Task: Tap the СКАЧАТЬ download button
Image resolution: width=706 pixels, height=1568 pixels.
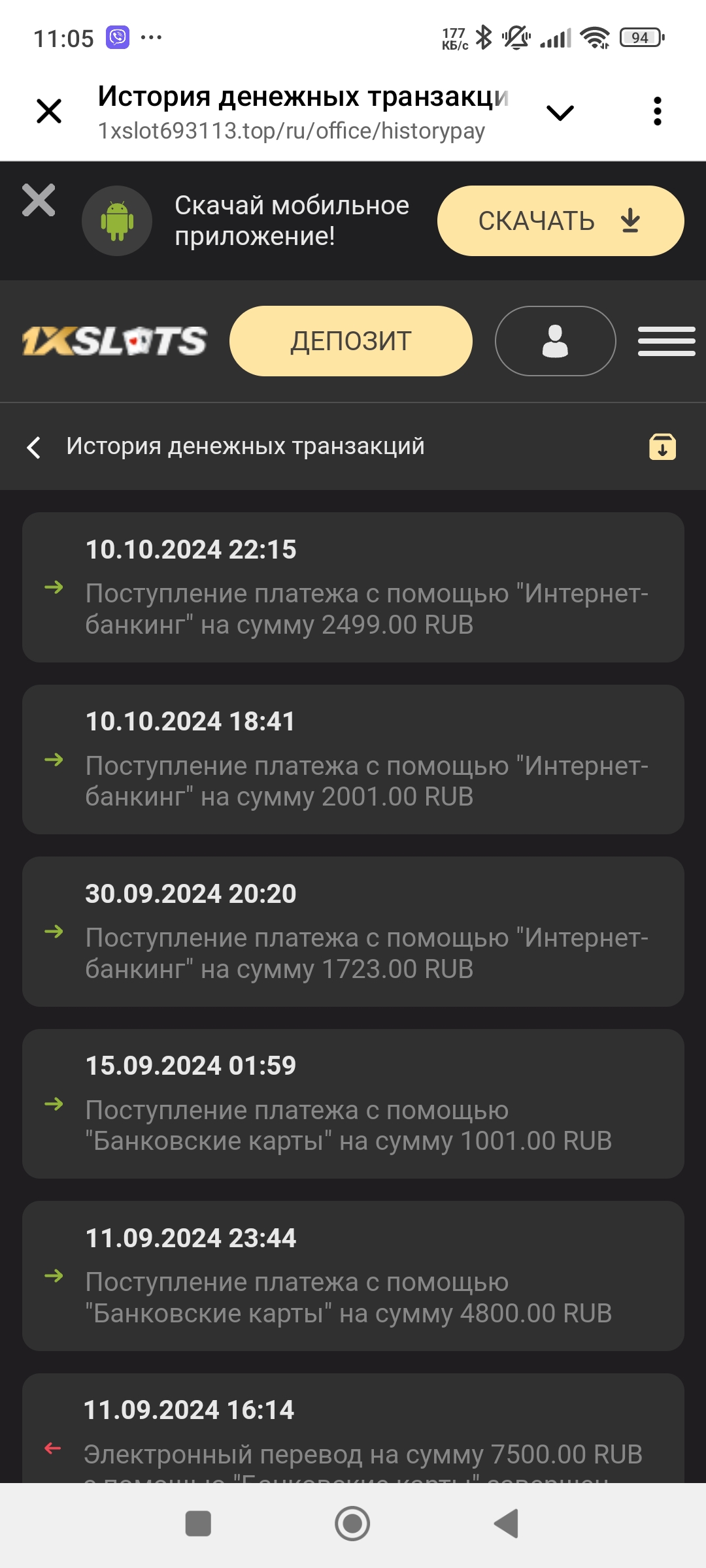Action: [560, 221]
